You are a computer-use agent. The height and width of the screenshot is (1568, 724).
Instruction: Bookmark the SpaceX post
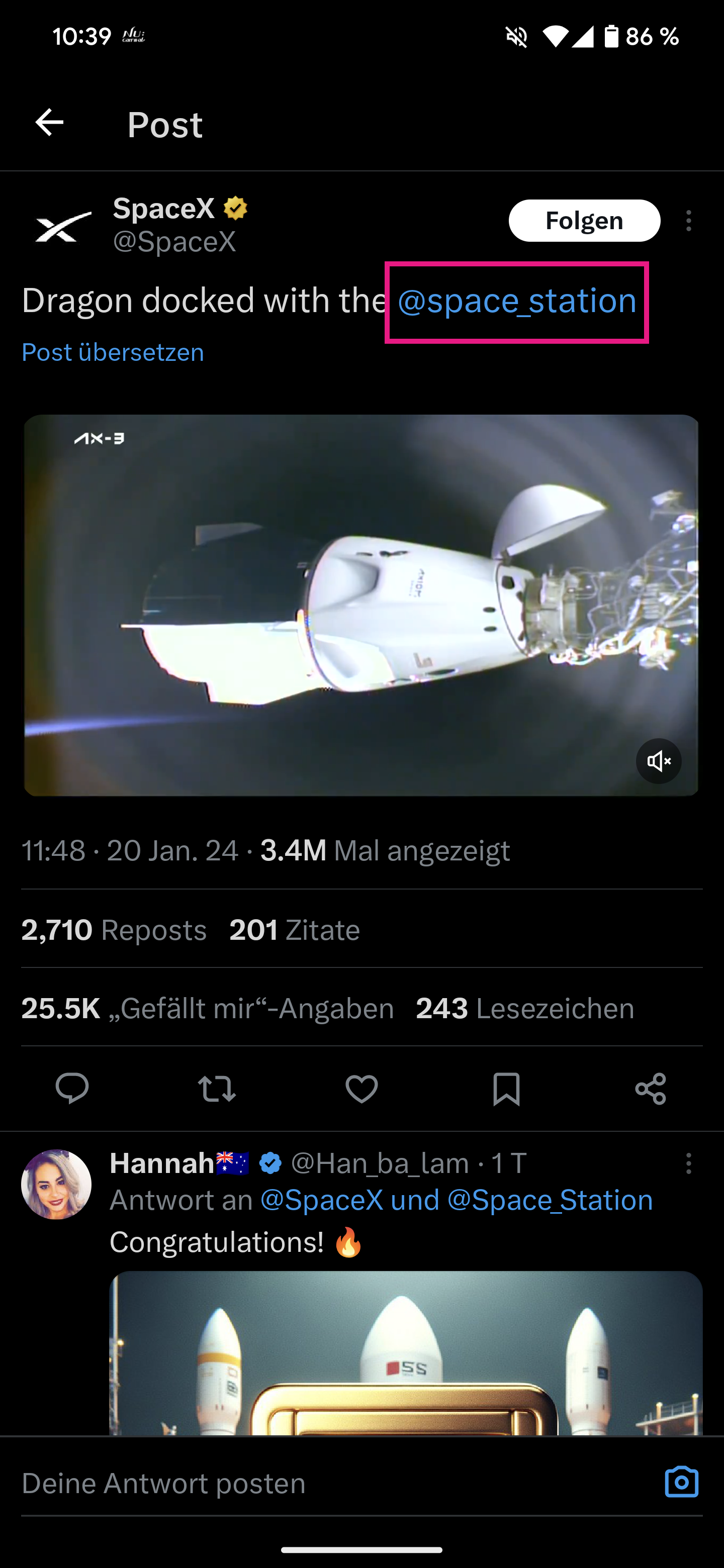(506, 1089)
